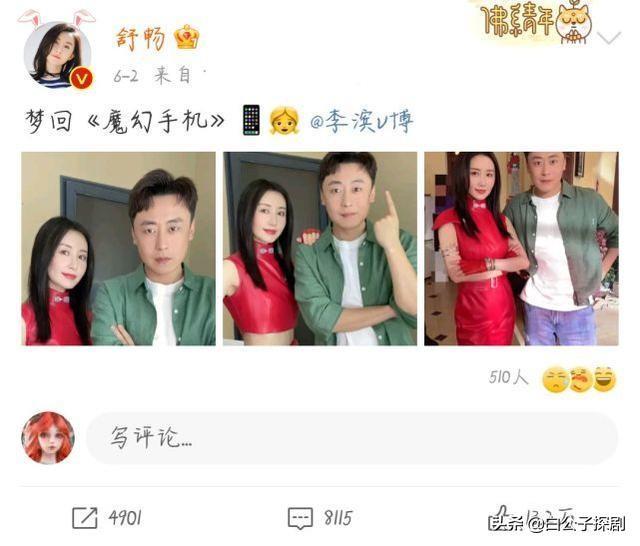
Task: View the middle photo with raised finger
Action: coord(319,248)
